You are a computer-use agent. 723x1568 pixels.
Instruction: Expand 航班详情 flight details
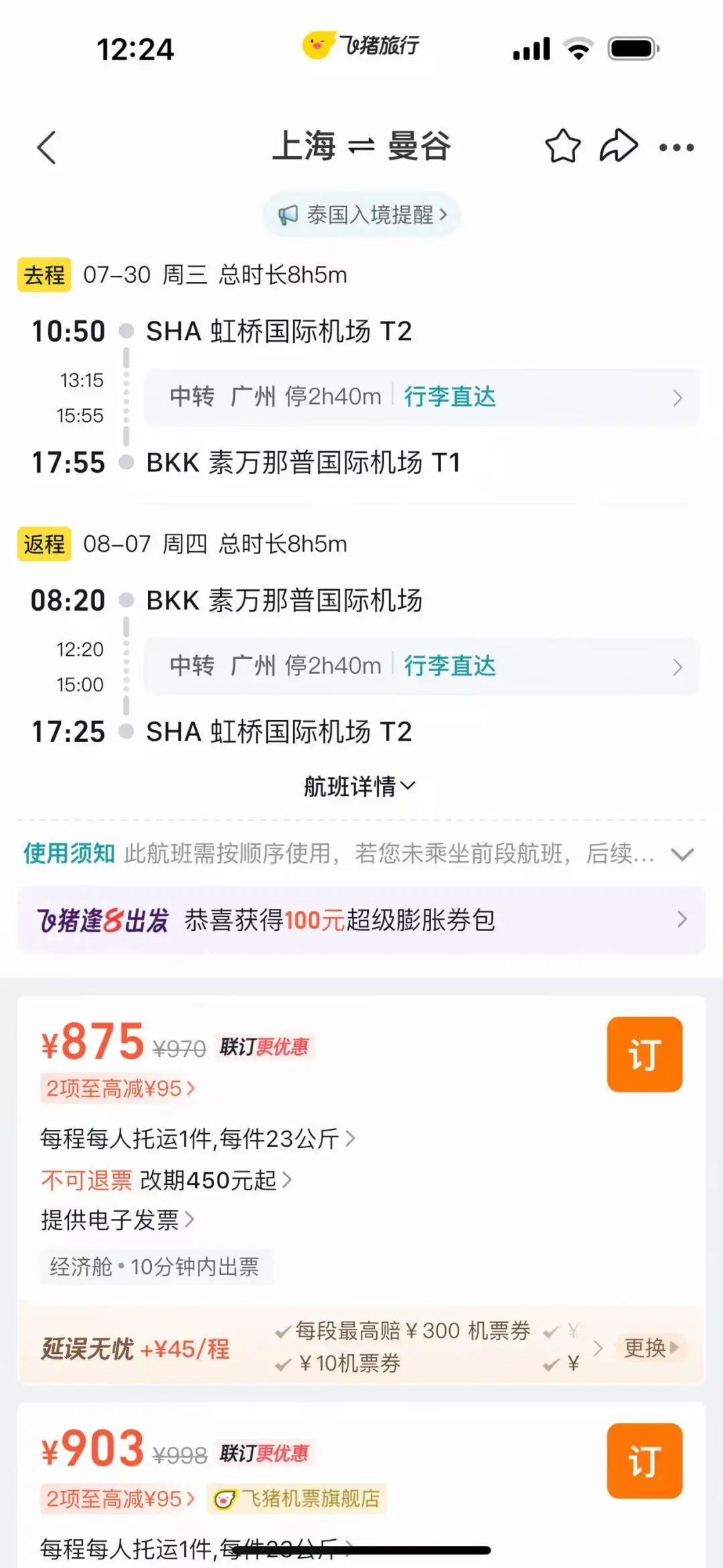[x=360, y=786]
